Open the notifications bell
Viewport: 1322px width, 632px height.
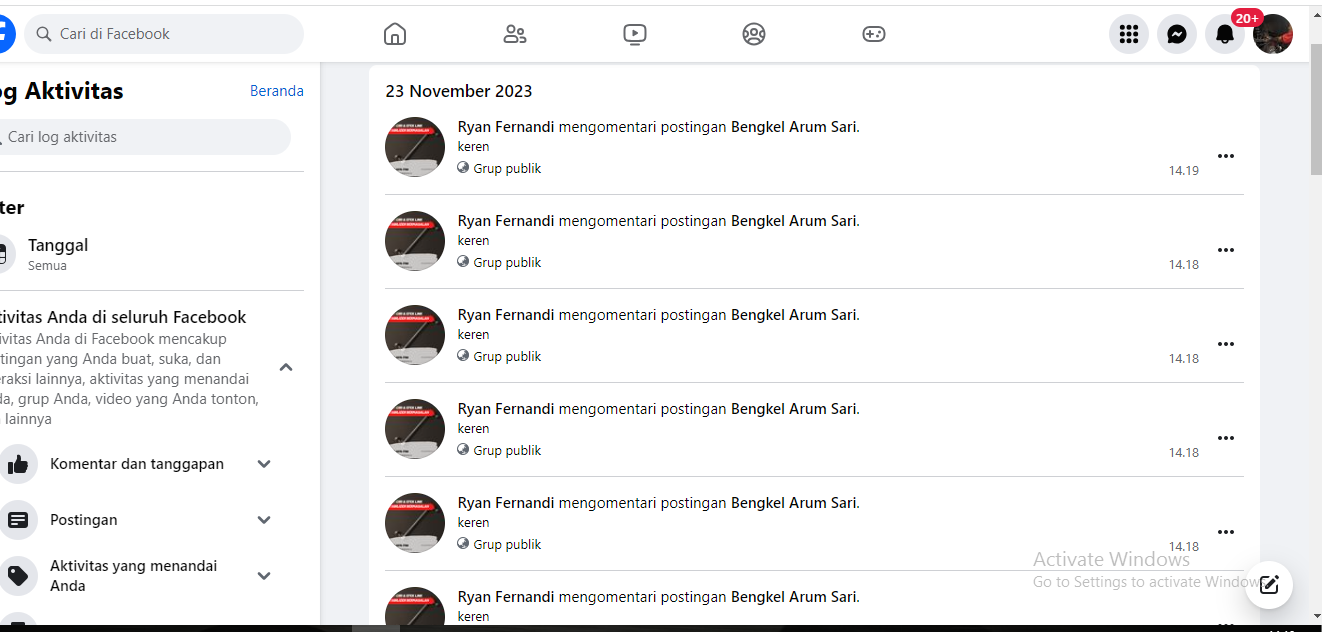(1225, 34)
